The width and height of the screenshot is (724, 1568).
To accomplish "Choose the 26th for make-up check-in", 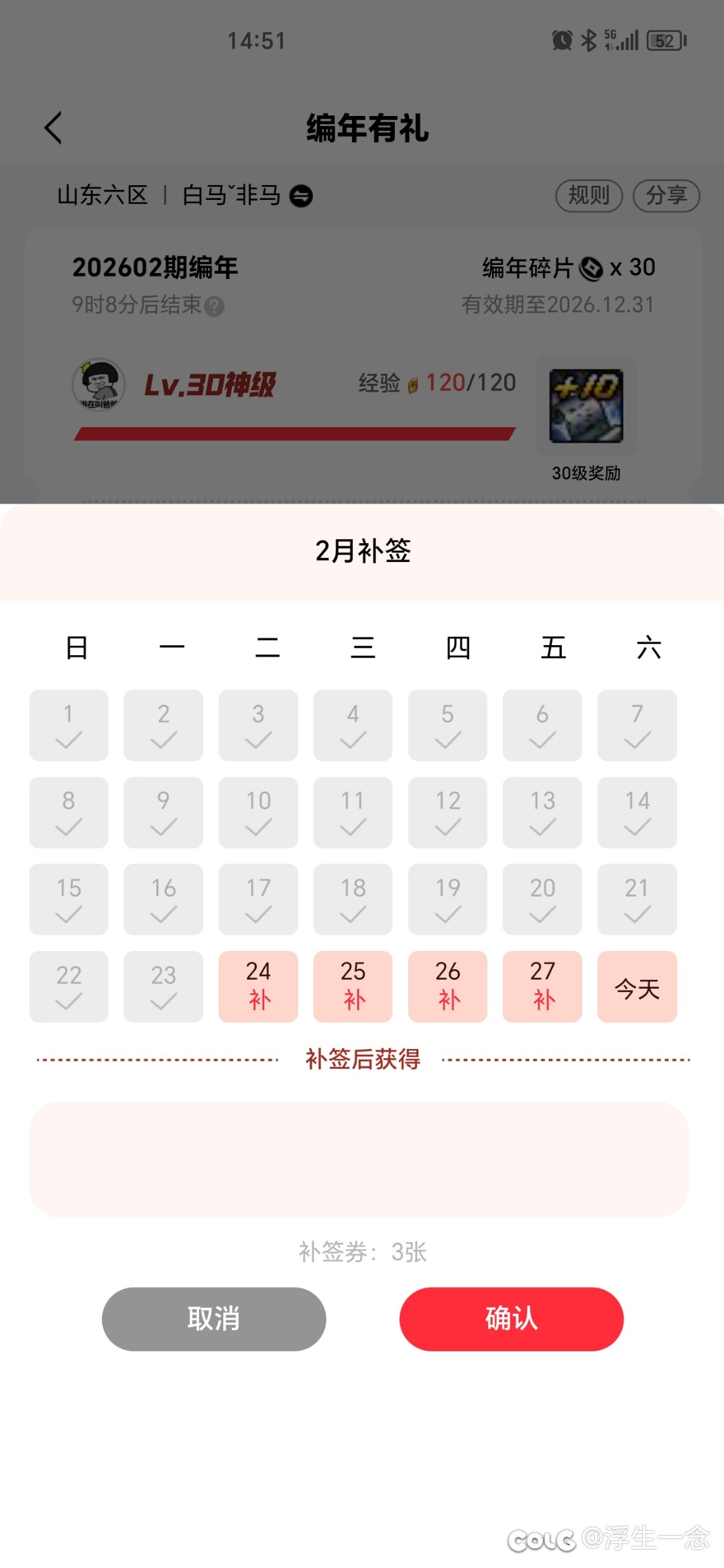I will point(447,986).
